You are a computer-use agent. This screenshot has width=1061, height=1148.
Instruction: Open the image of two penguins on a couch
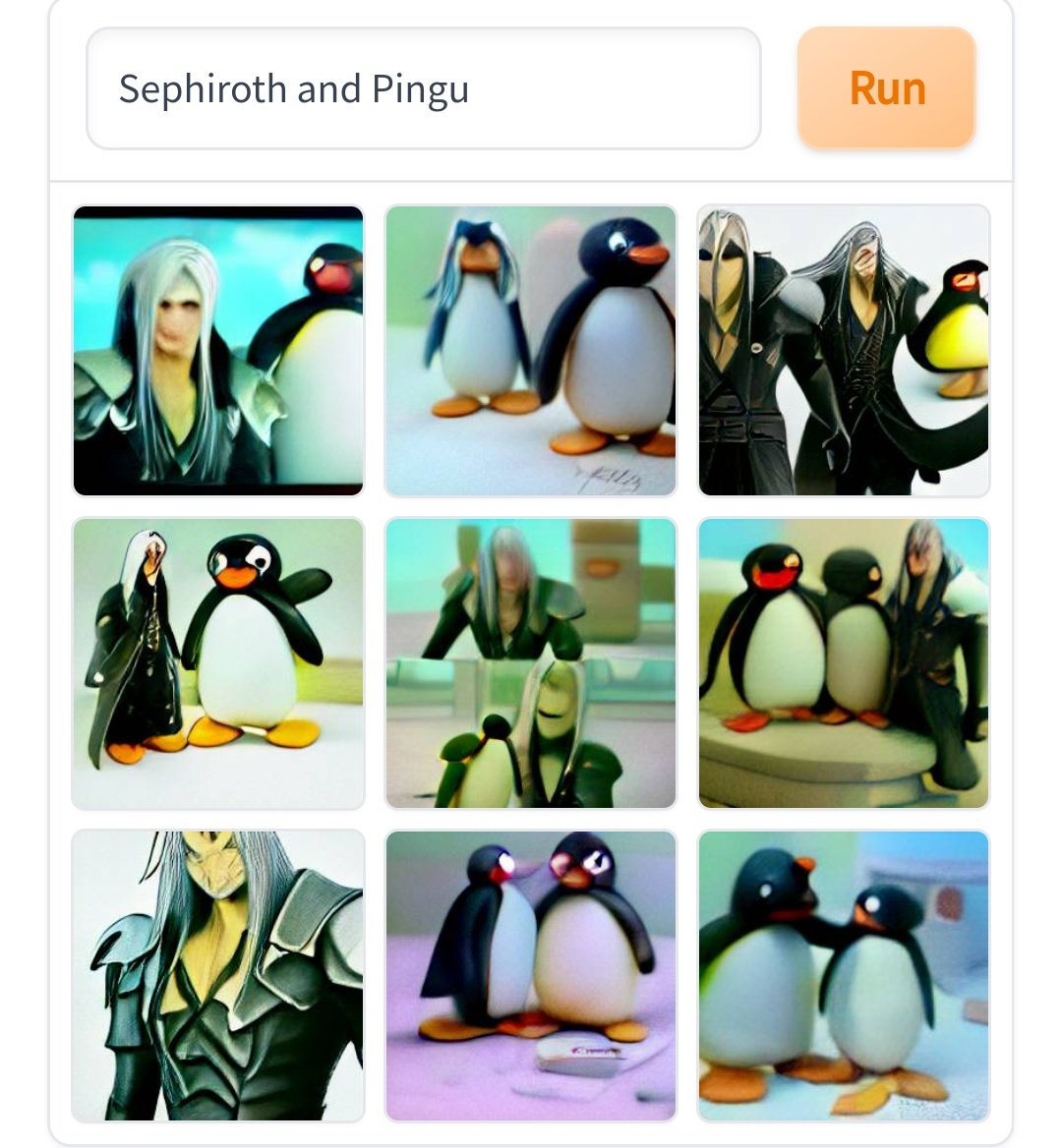pos(844,663)
